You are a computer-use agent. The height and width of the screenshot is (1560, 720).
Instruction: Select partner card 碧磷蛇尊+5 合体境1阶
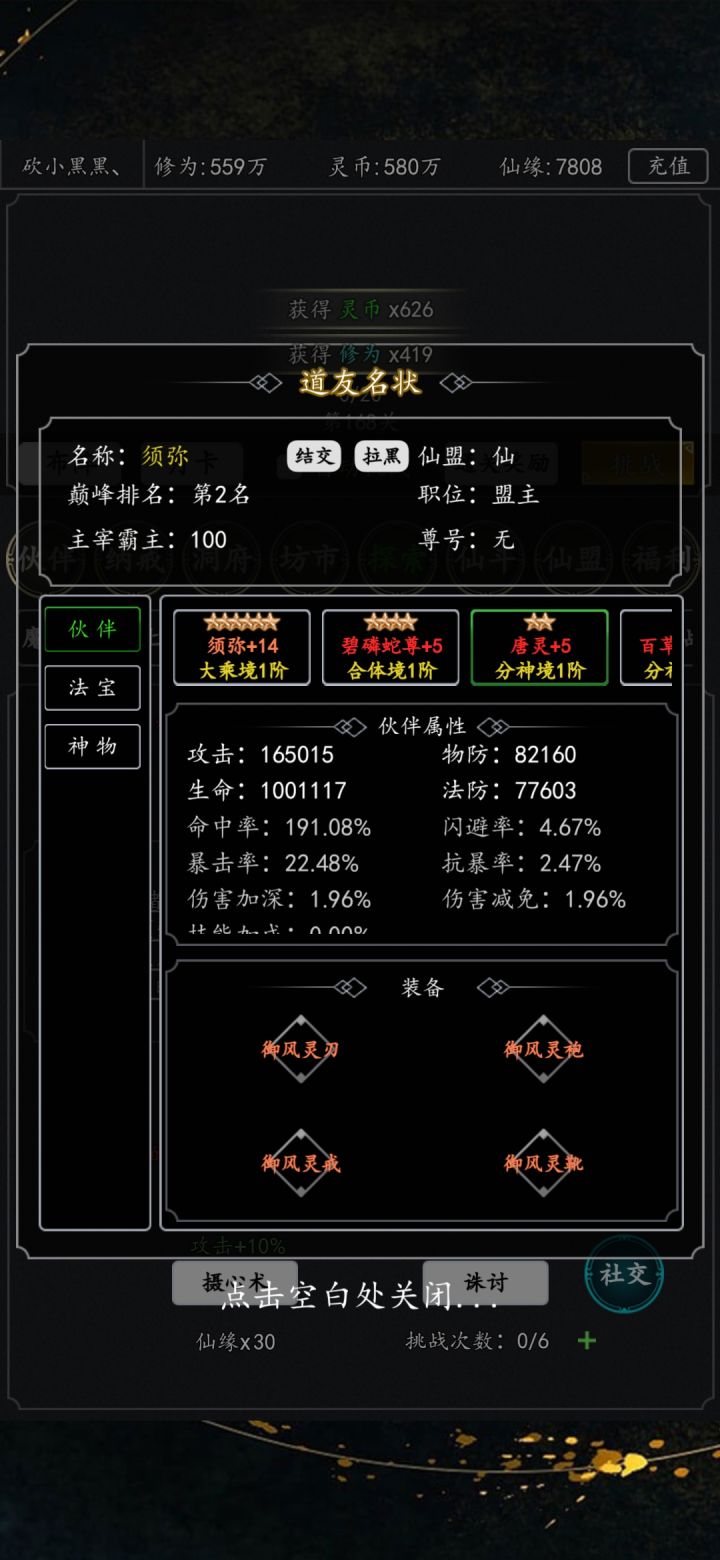(x=390, y=647)
